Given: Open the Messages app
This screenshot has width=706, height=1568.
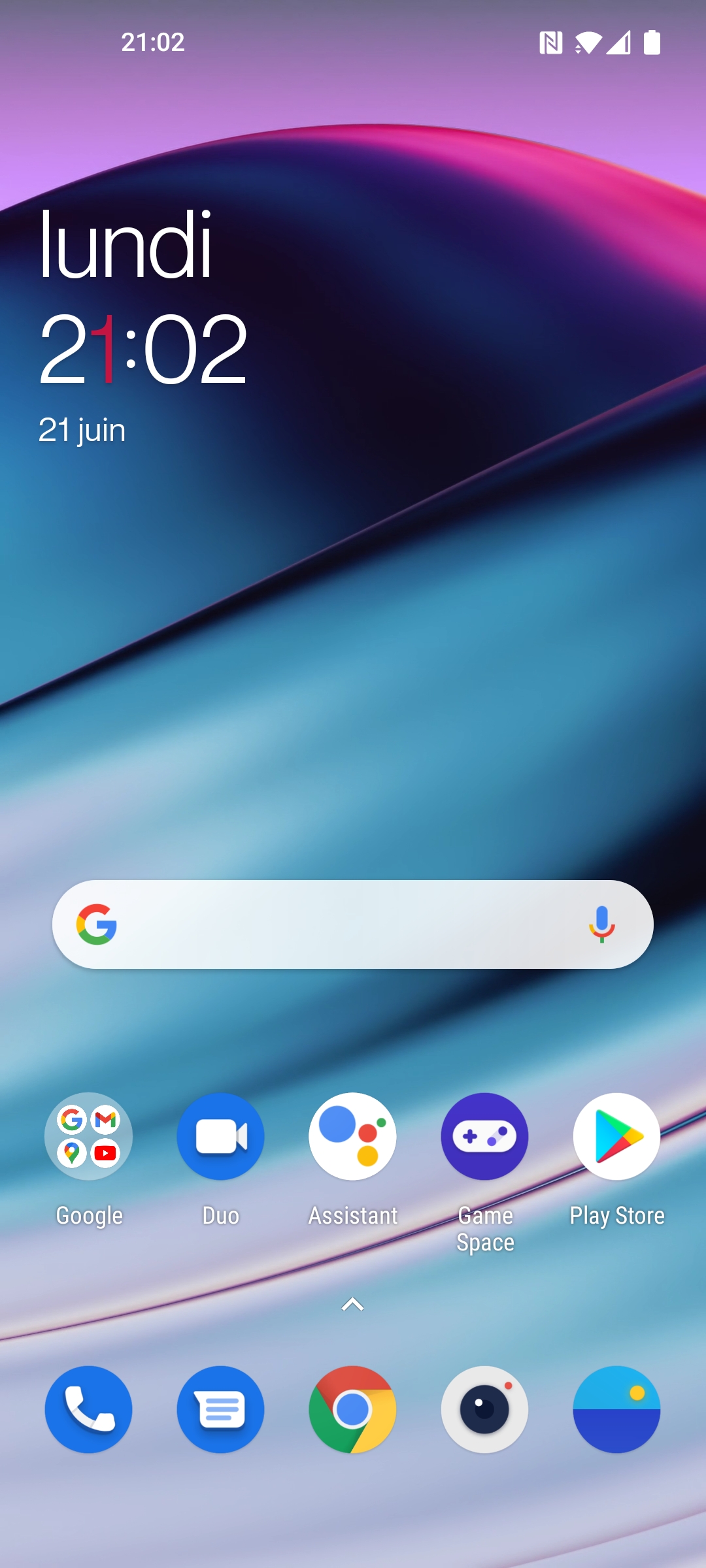Looking at the screenshot, I should [221, 1409].
